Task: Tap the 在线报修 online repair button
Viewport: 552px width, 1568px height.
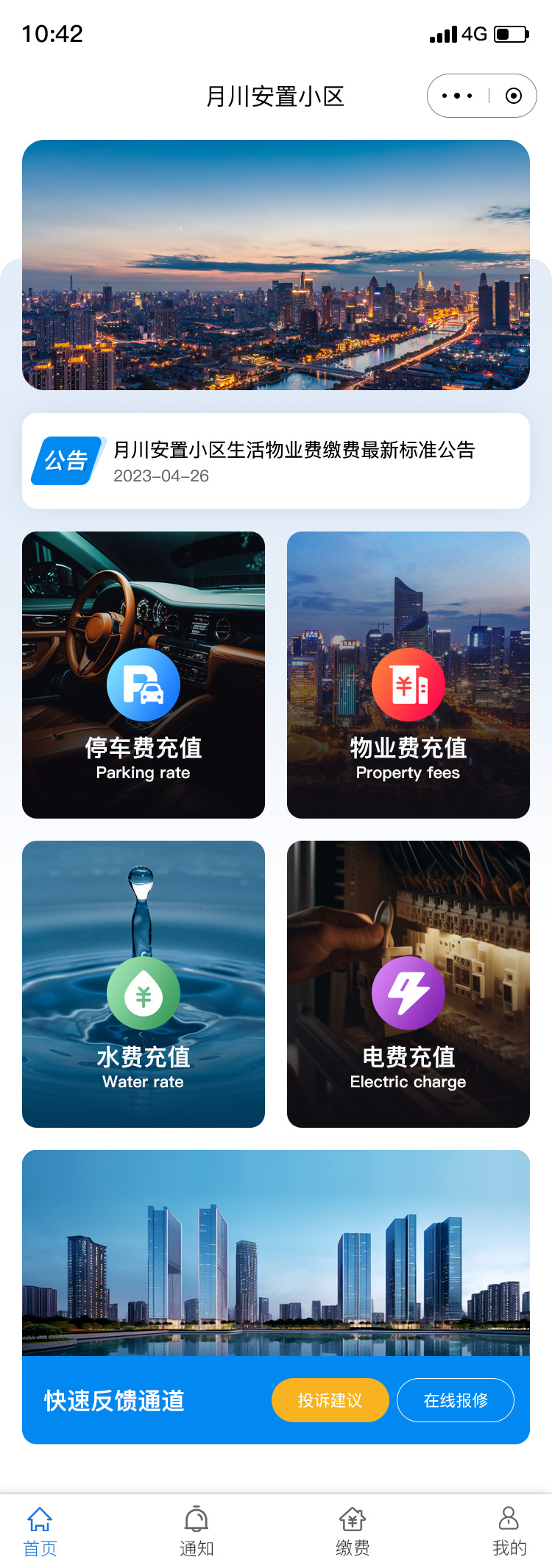Action: click(x=456, y=1400)
